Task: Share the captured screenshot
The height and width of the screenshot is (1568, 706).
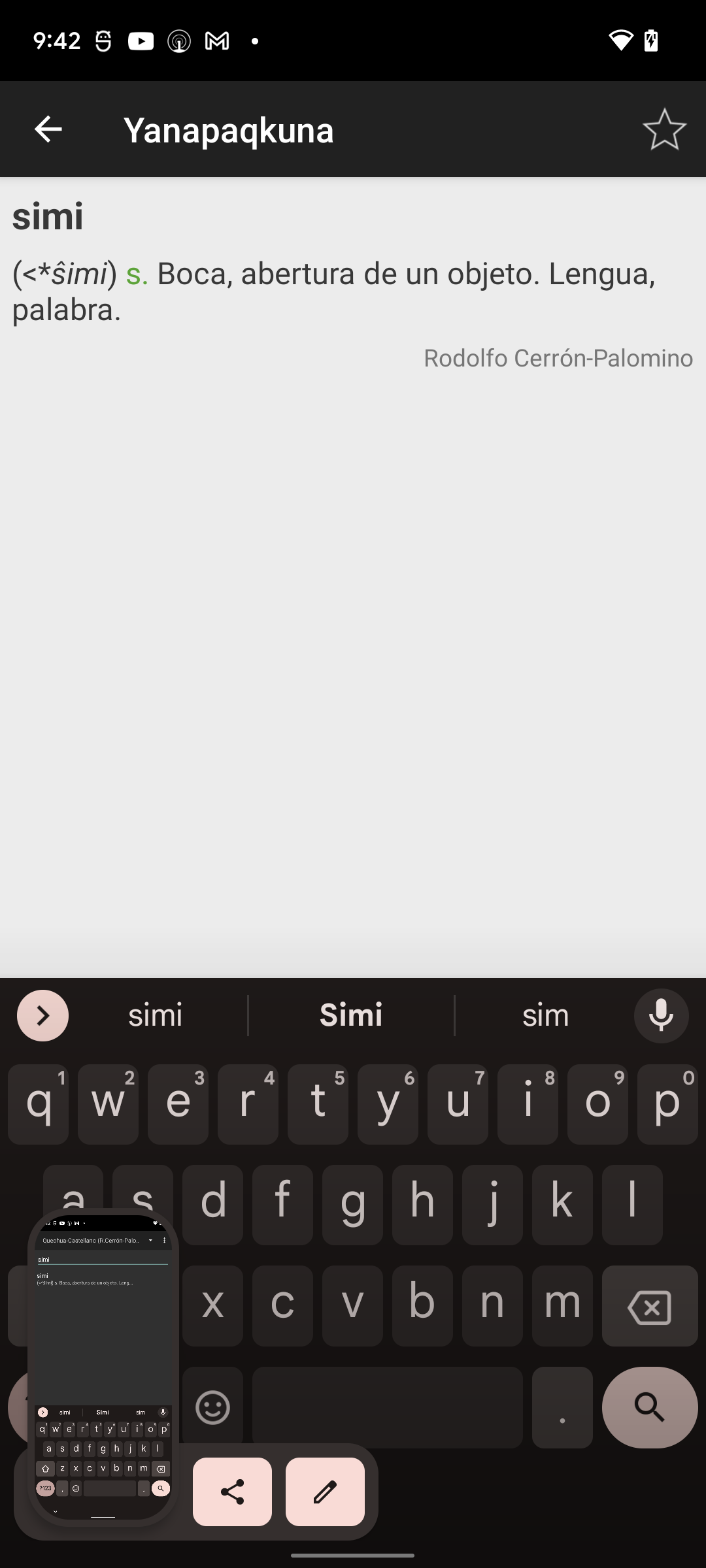Action: tap(232, 1492)
